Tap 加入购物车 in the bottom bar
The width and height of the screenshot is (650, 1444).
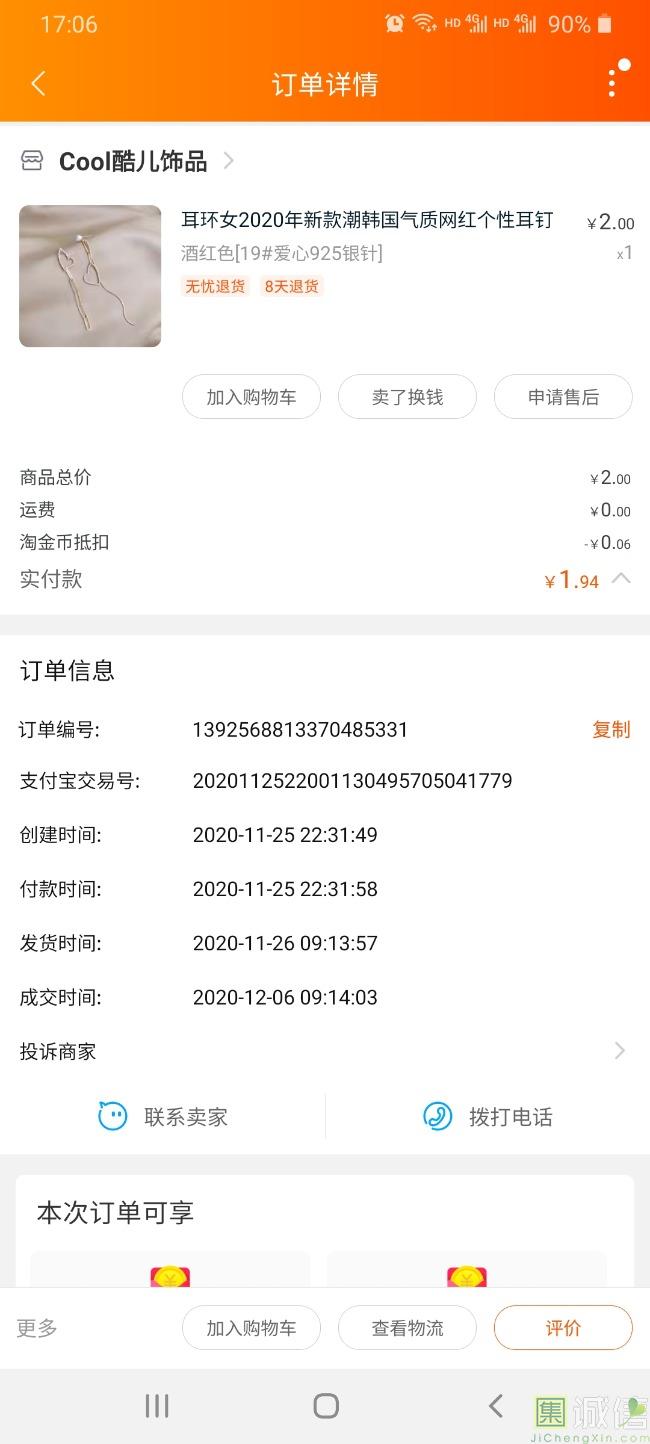(x=251, y=1328)
